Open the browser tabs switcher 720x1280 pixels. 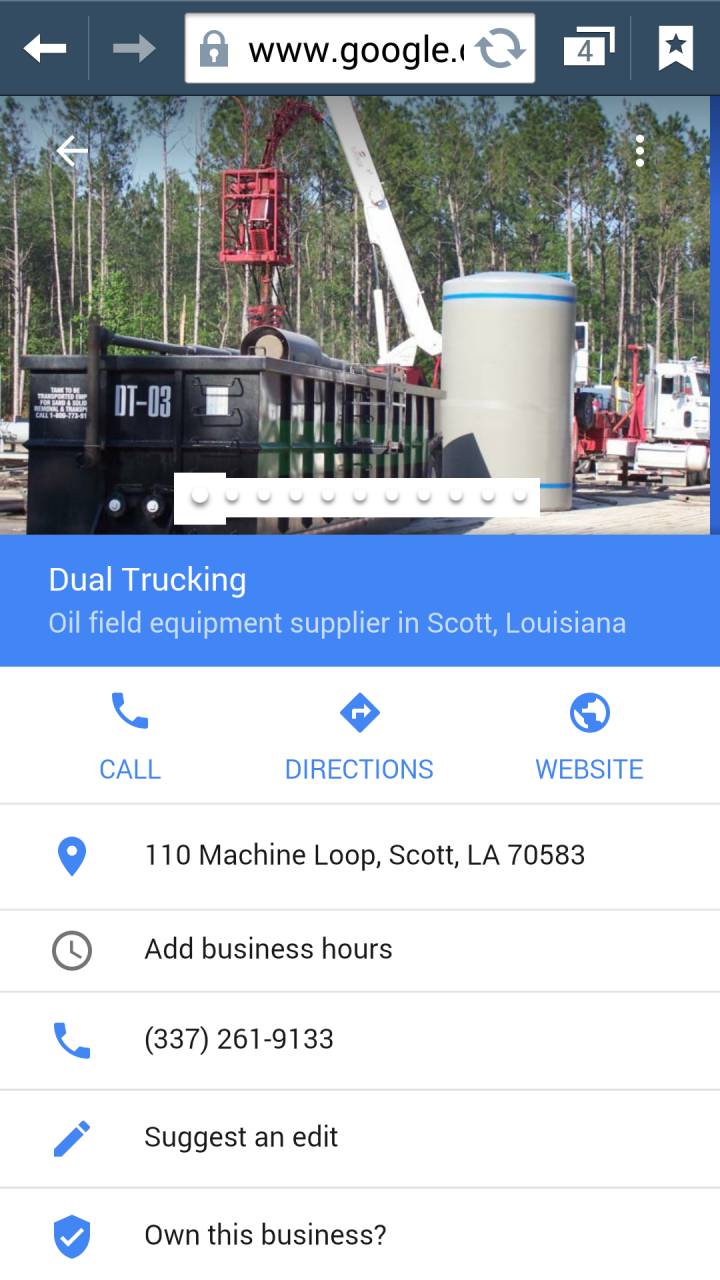click(x=587, y=47)
